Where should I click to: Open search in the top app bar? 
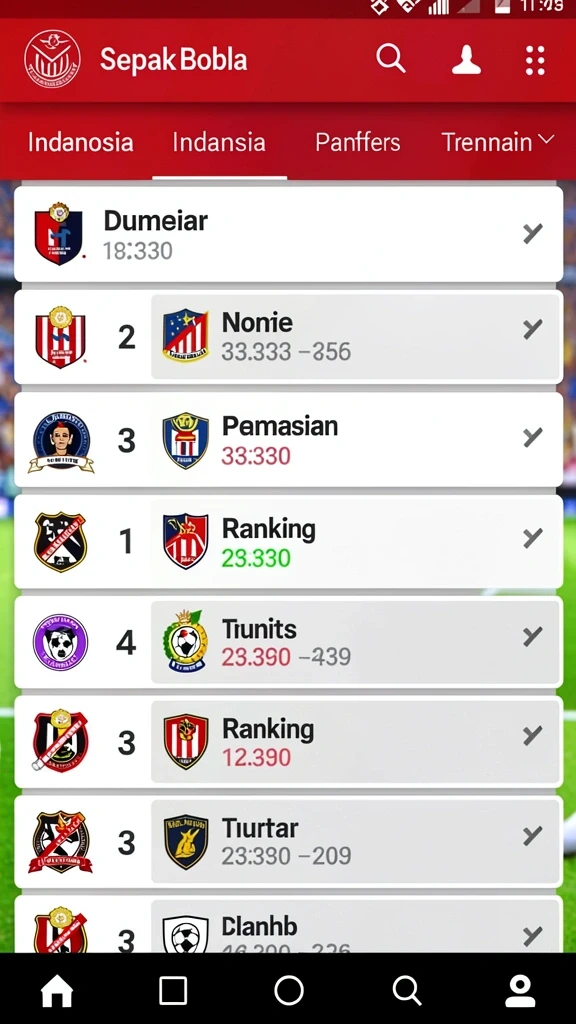[391, 59]
